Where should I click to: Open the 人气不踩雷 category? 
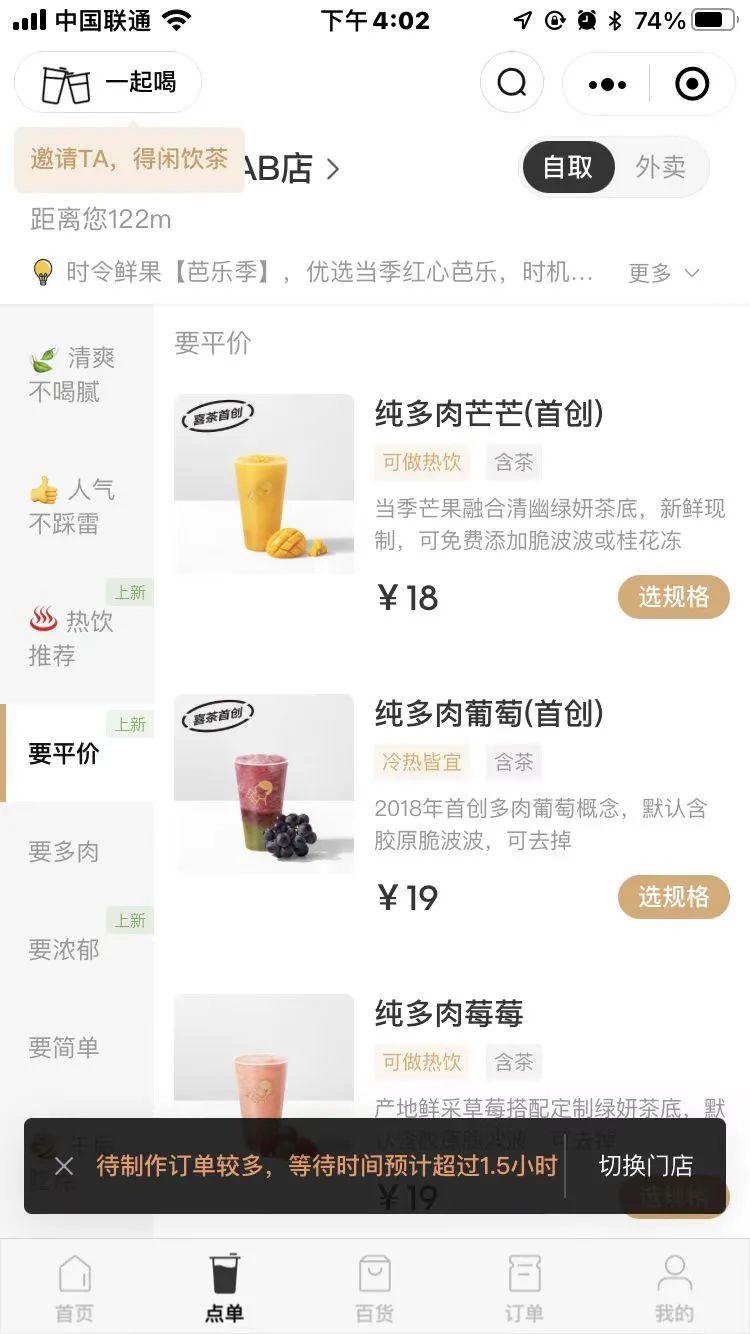tap(72, 506)
